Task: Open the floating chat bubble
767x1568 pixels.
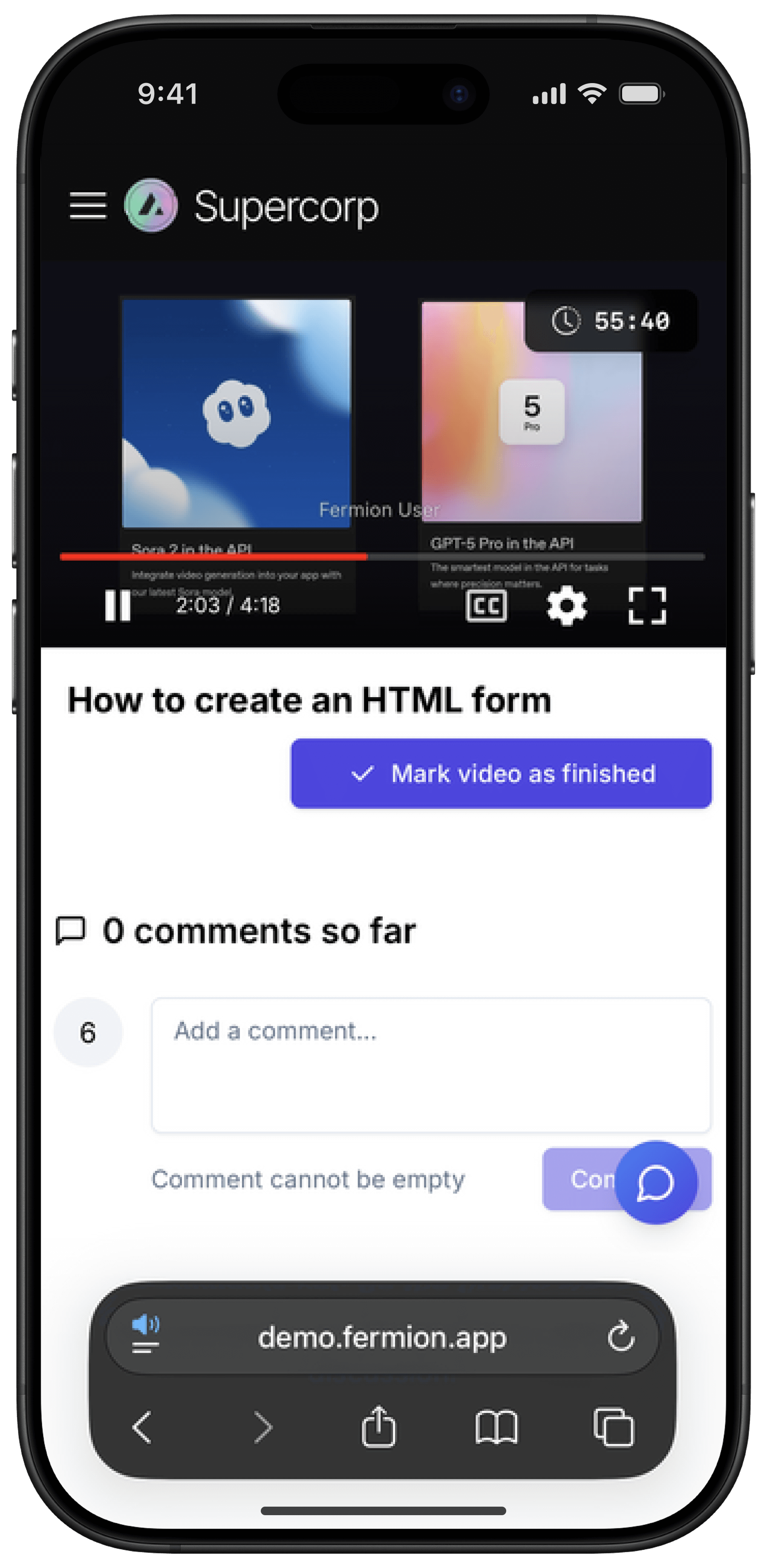Action: click(656, 1182)
